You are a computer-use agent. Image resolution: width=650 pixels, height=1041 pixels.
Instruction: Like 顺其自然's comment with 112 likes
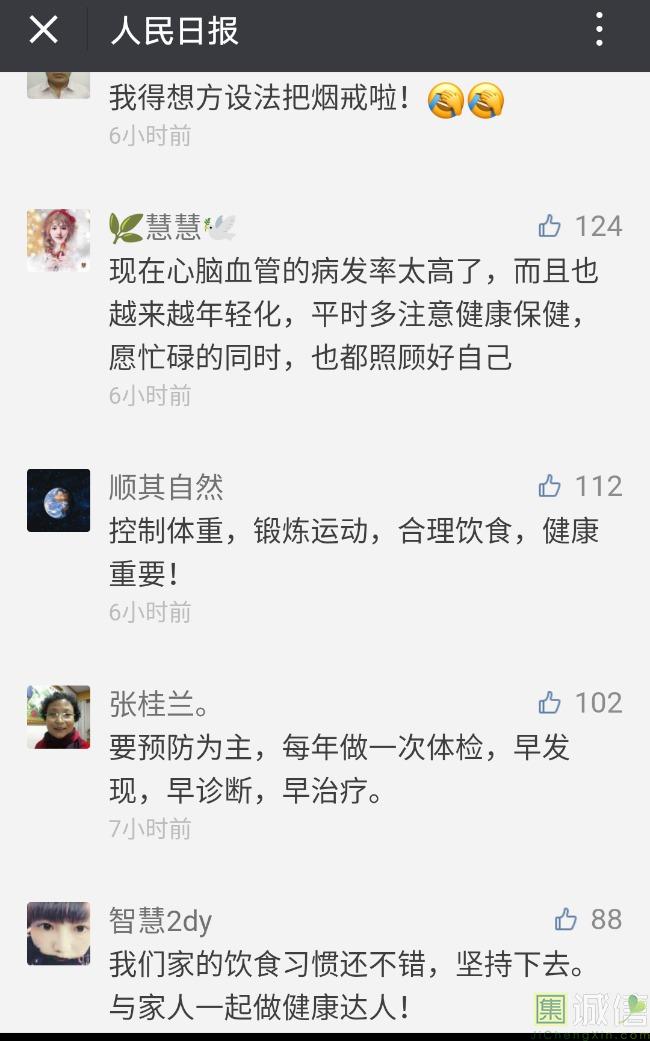point(550,486)
